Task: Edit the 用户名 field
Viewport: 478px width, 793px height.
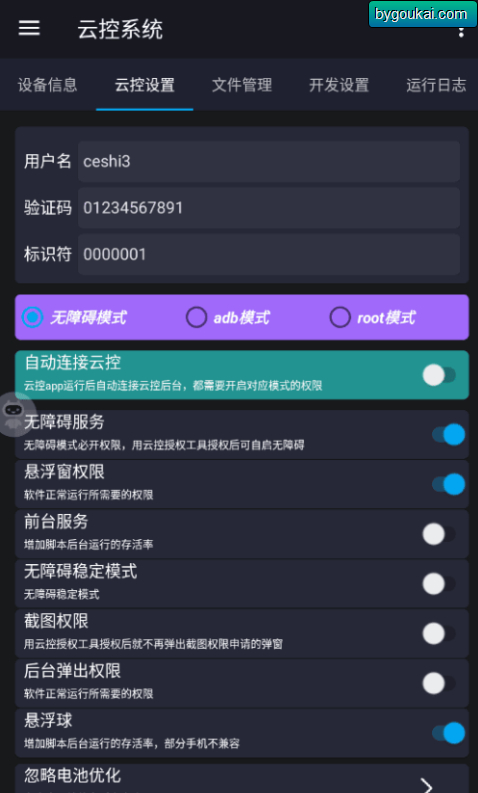Action: click(x=269, y=161)
